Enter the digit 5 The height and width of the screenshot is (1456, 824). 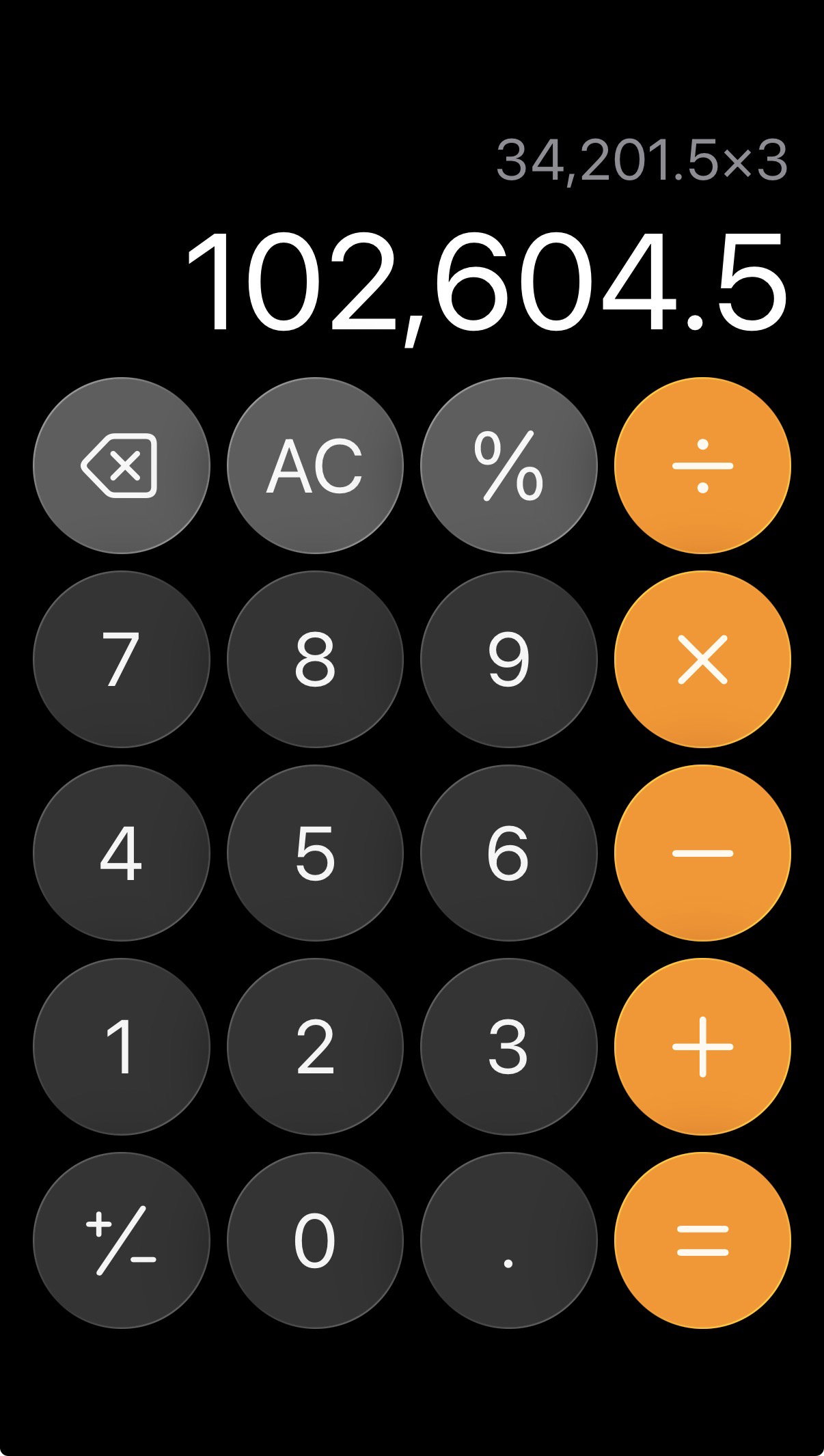tap(315, 853)
